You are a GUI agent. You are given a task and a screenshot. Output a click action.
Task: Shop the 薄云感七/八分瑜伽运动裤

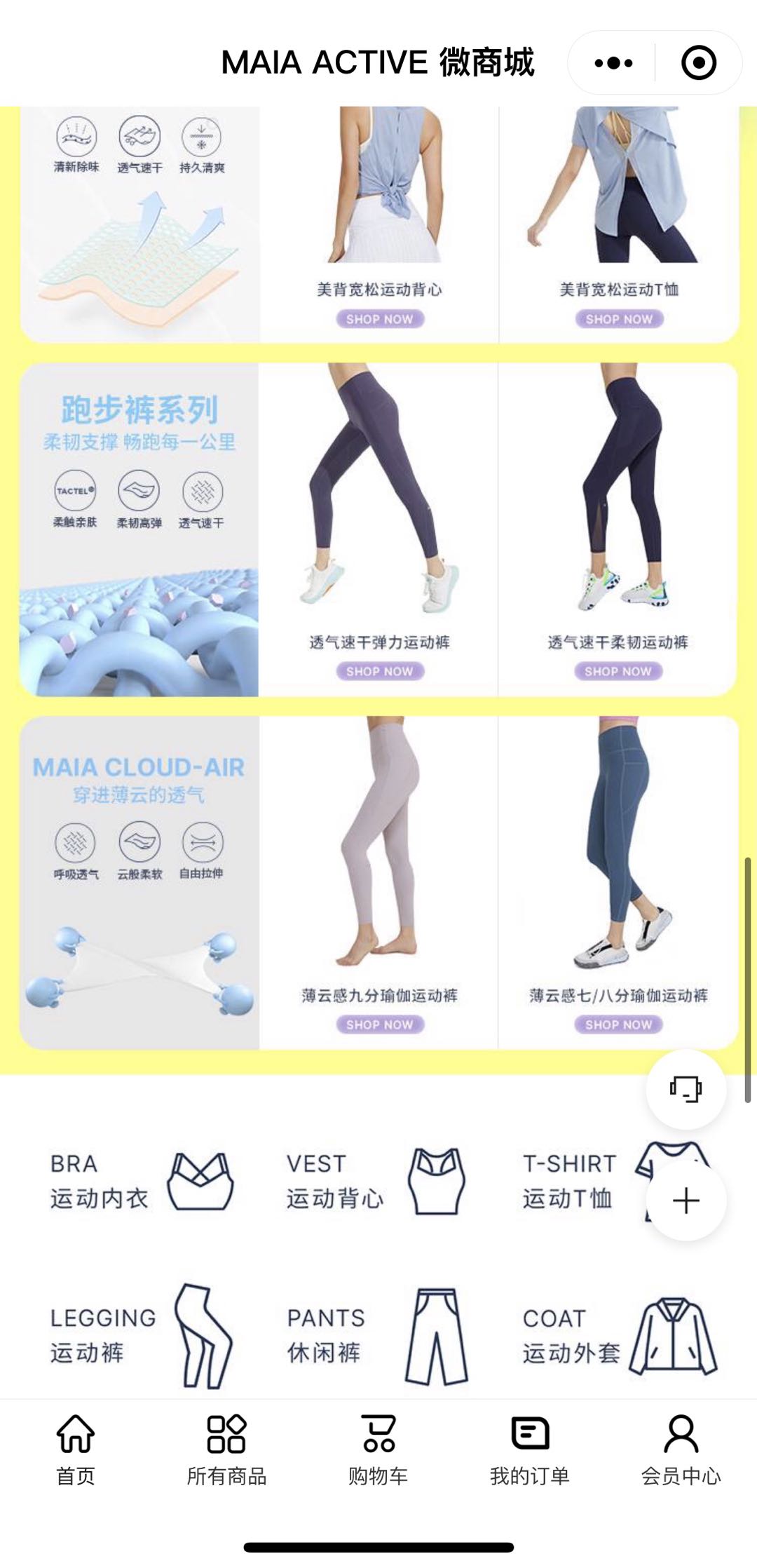[618, 1025]
